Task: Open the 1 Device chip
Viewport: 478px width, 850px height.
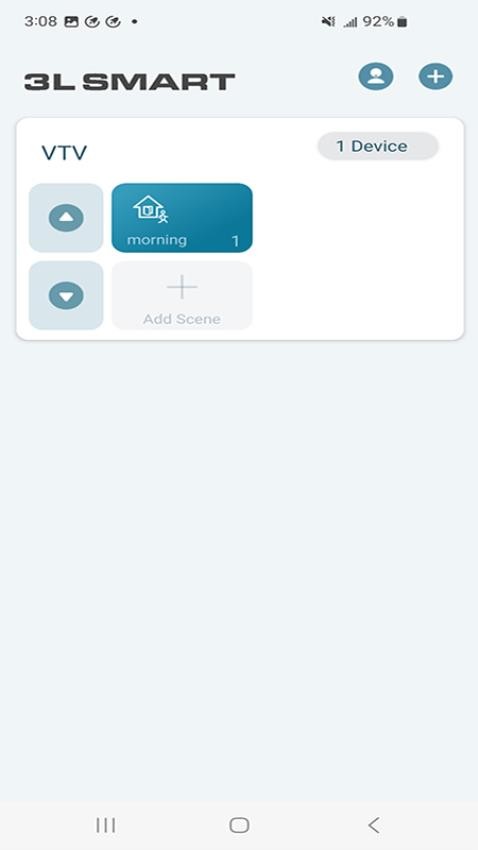Action: (x=378, y=146)
